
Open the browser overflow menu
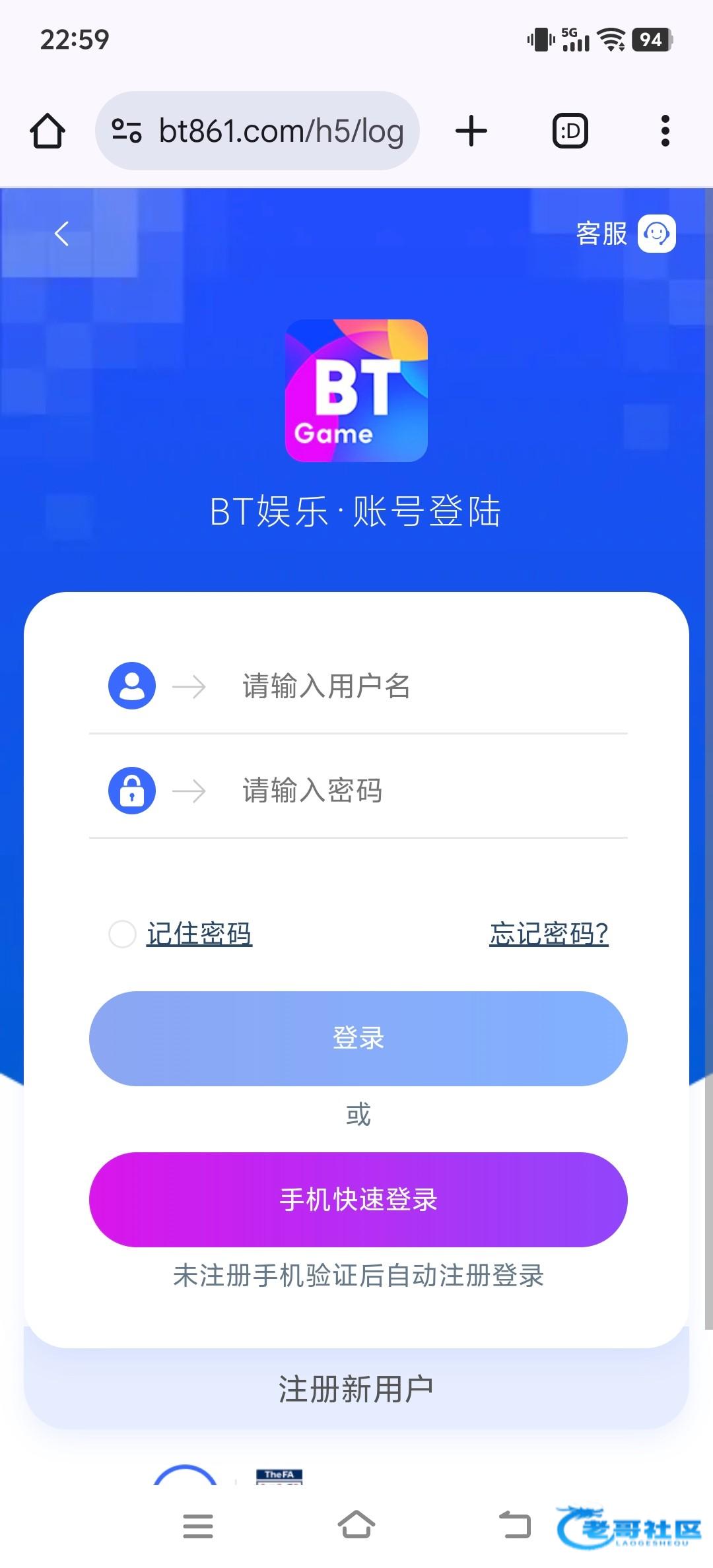(665, 131)
